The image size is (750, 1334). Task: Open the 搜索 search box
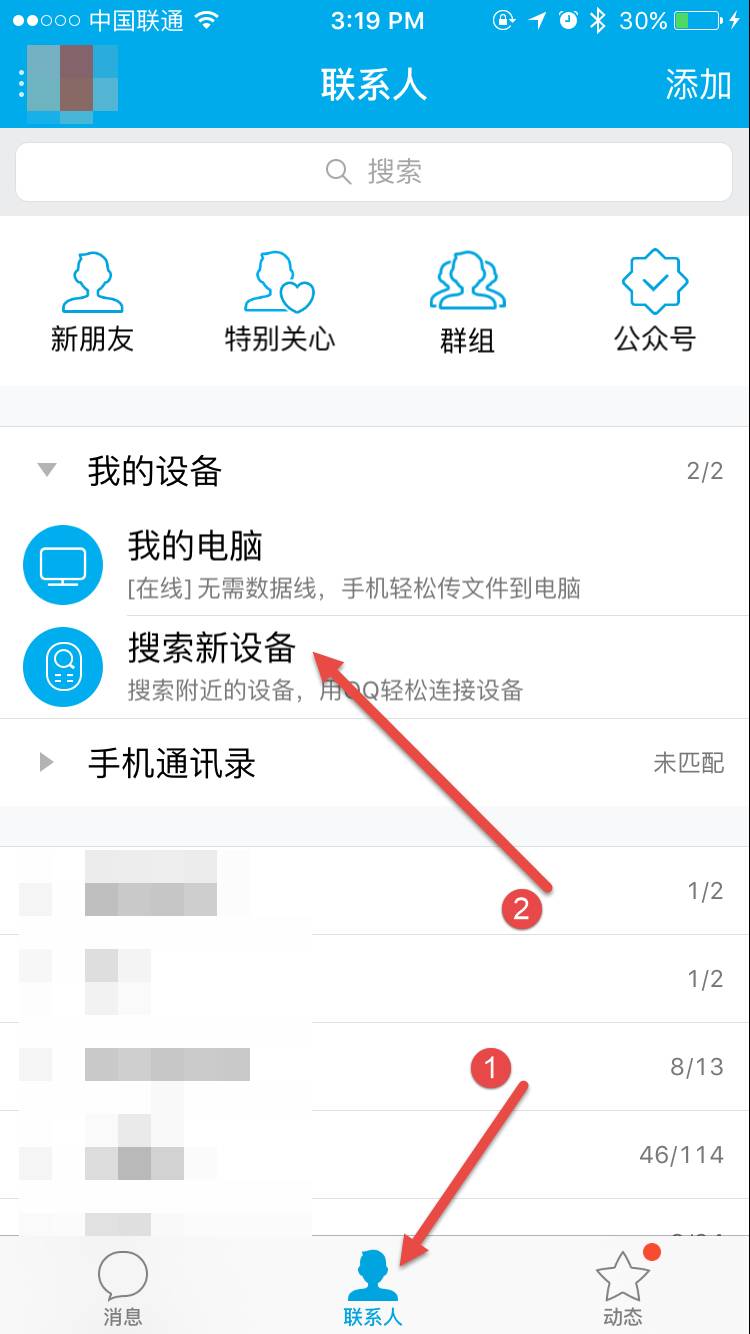(374, 172)
